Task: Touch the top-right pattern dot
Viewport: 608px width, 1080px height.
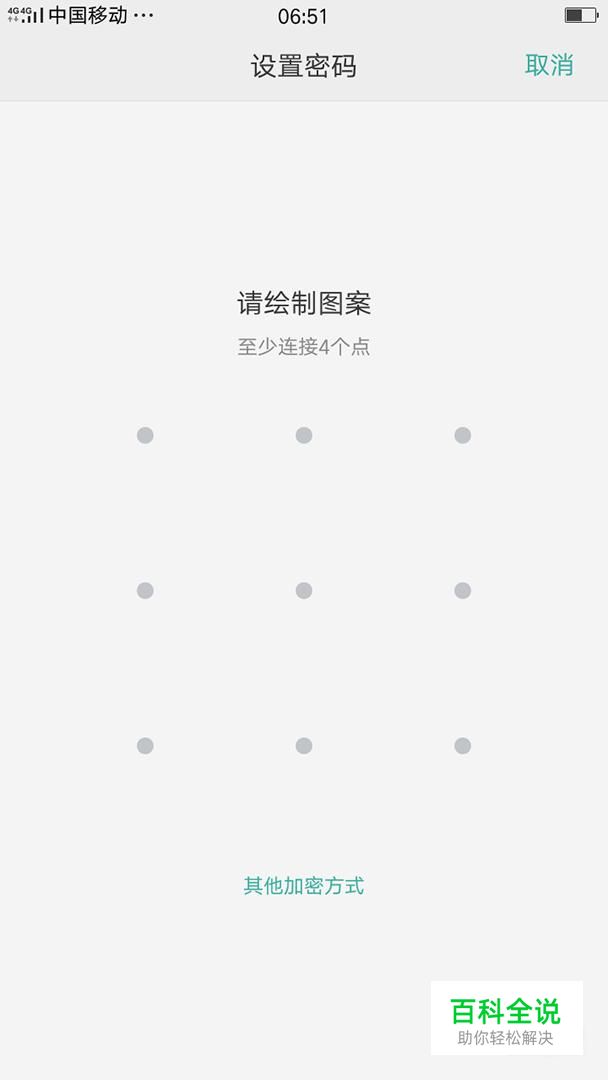Action: tap(463, 435)
